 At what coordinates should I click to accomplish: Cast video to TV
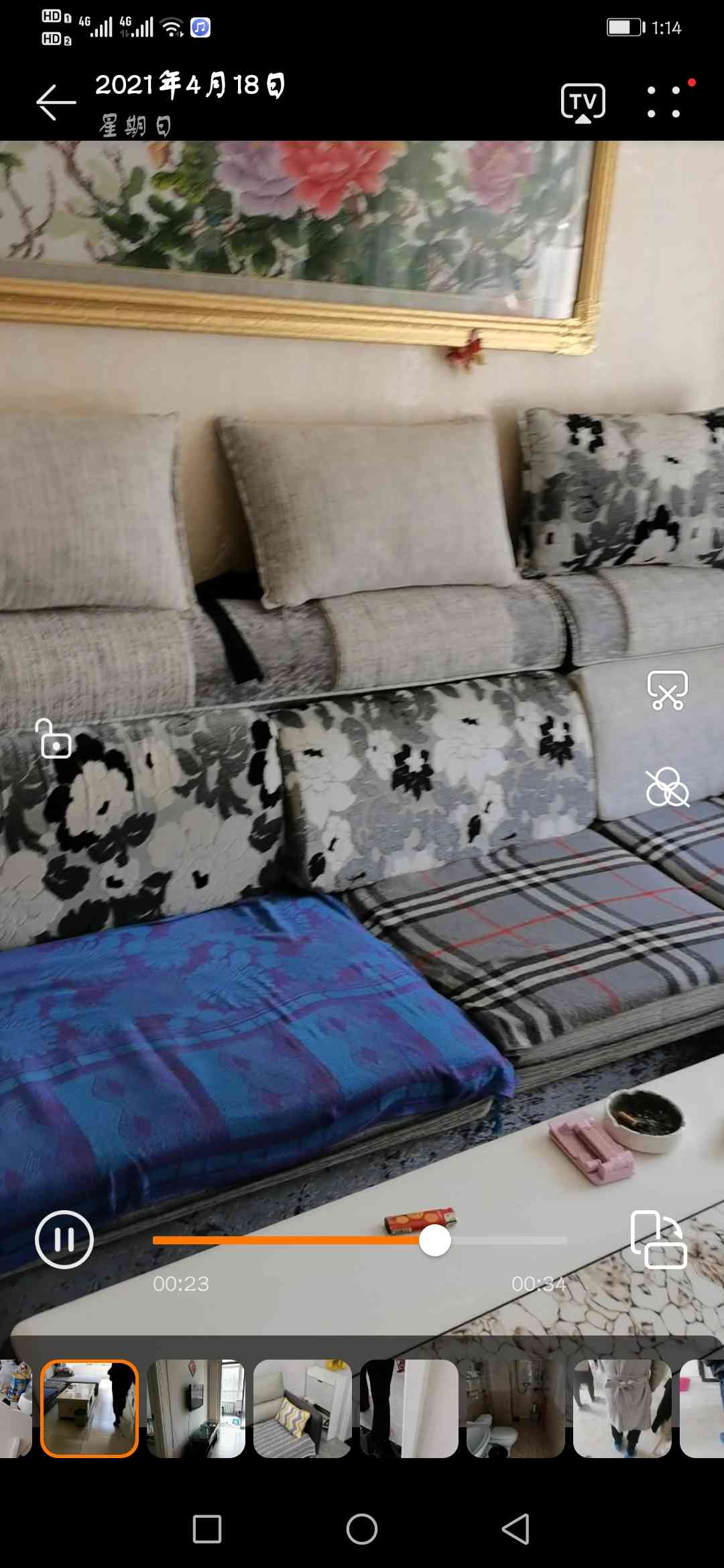point(583,103)
